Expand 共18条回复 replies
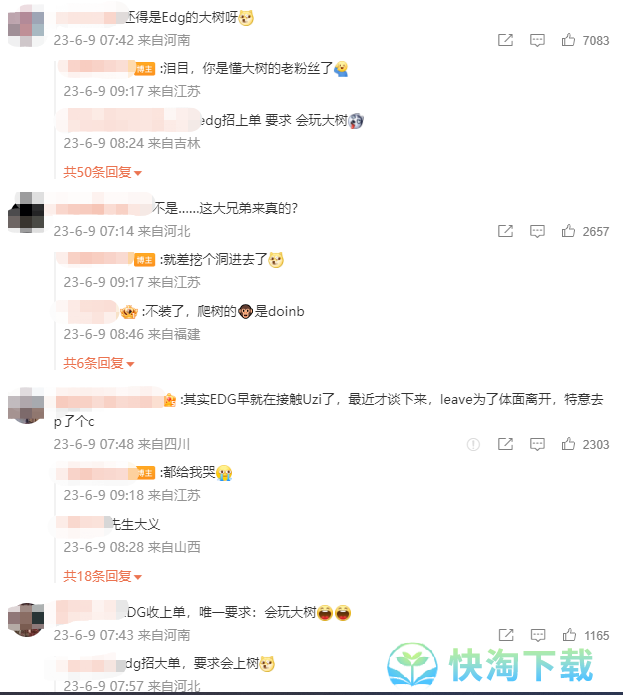Screen dimensions: 623x695 tap(102, 576)
